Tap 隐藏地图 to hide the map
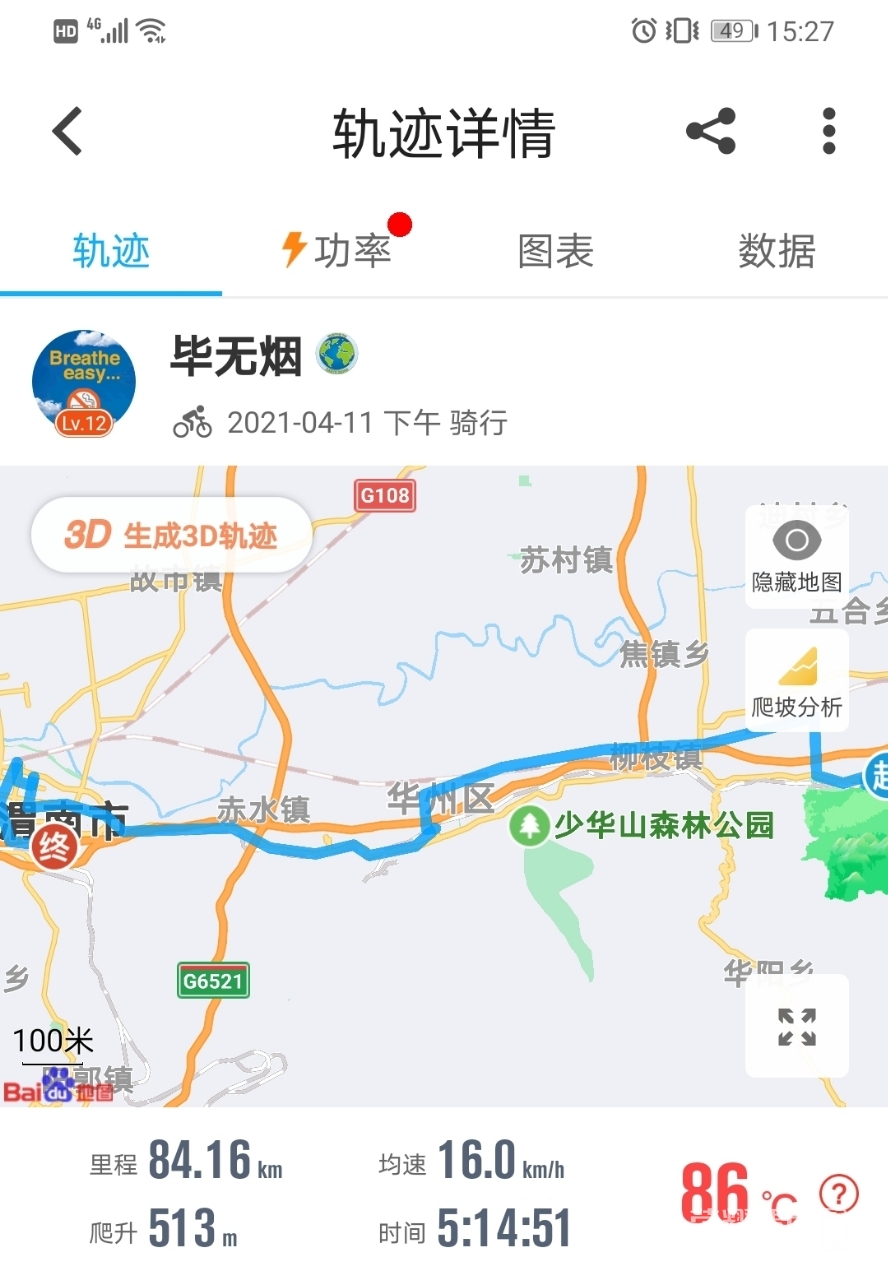Viewport: 888px width, 1280px height. click(x=797, y=557)
